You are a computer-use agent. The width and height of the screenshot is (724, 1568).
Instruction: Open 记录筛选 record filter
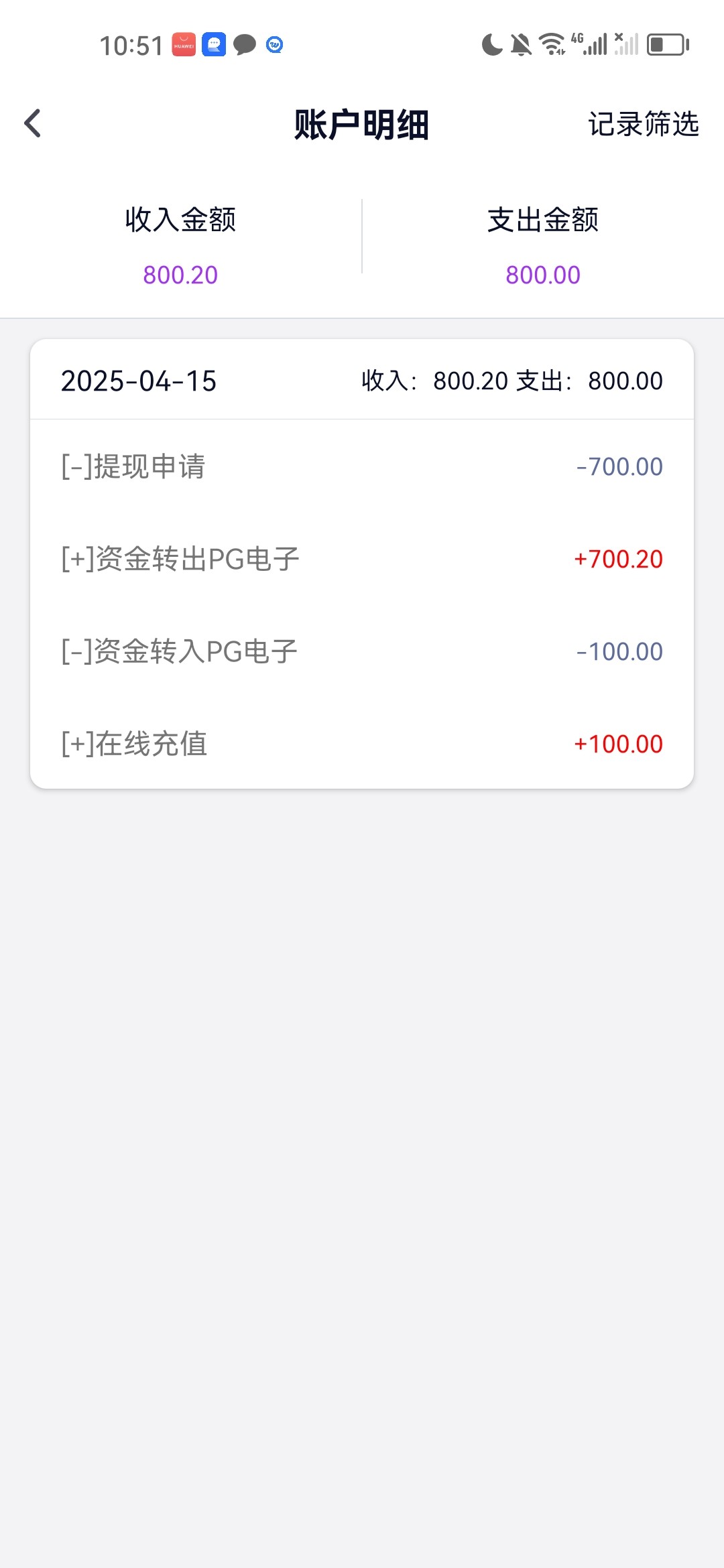[x=643, y=125]
